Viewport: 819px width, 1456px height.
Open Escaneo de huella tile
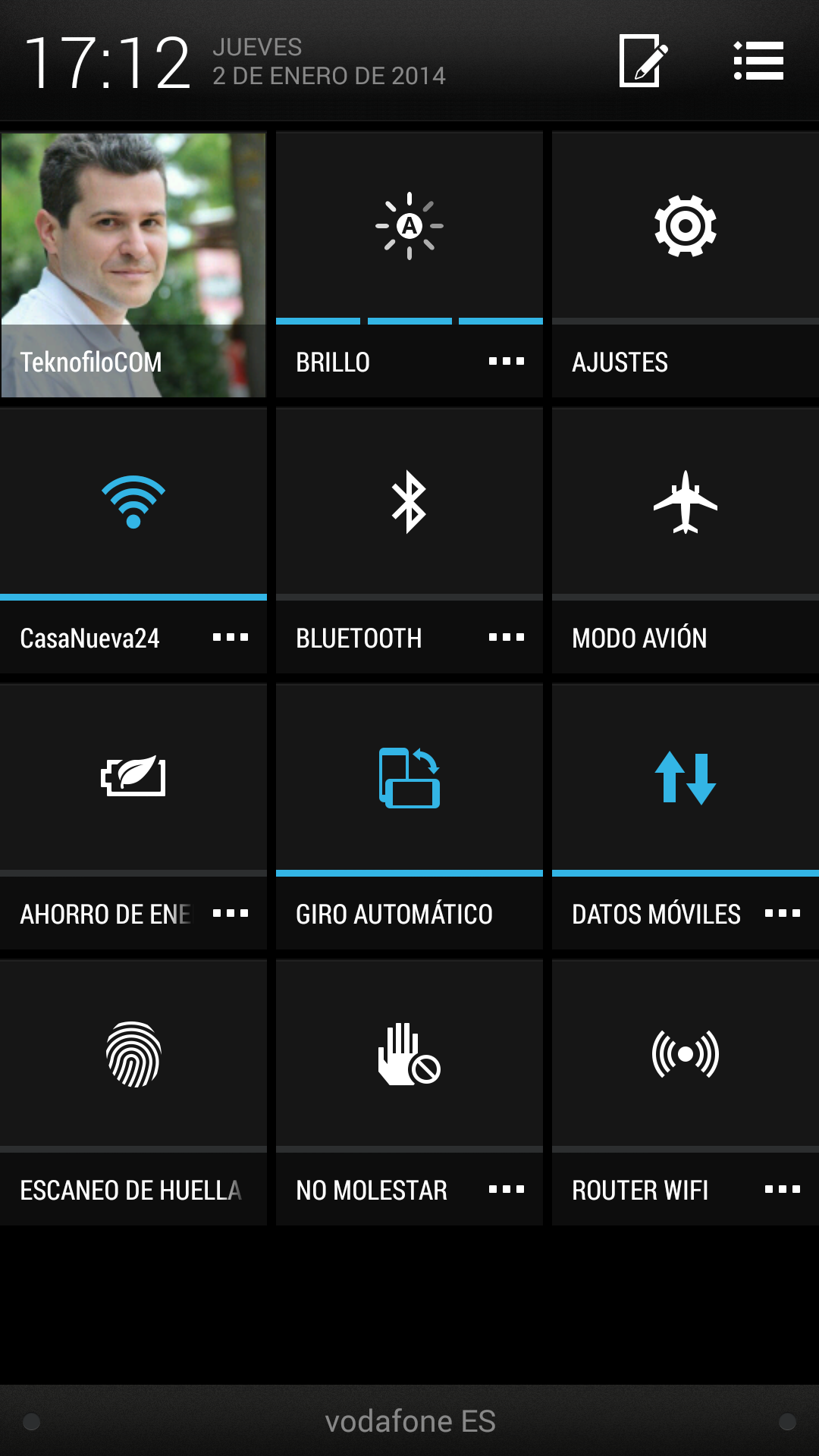(x=133, y=1054)
